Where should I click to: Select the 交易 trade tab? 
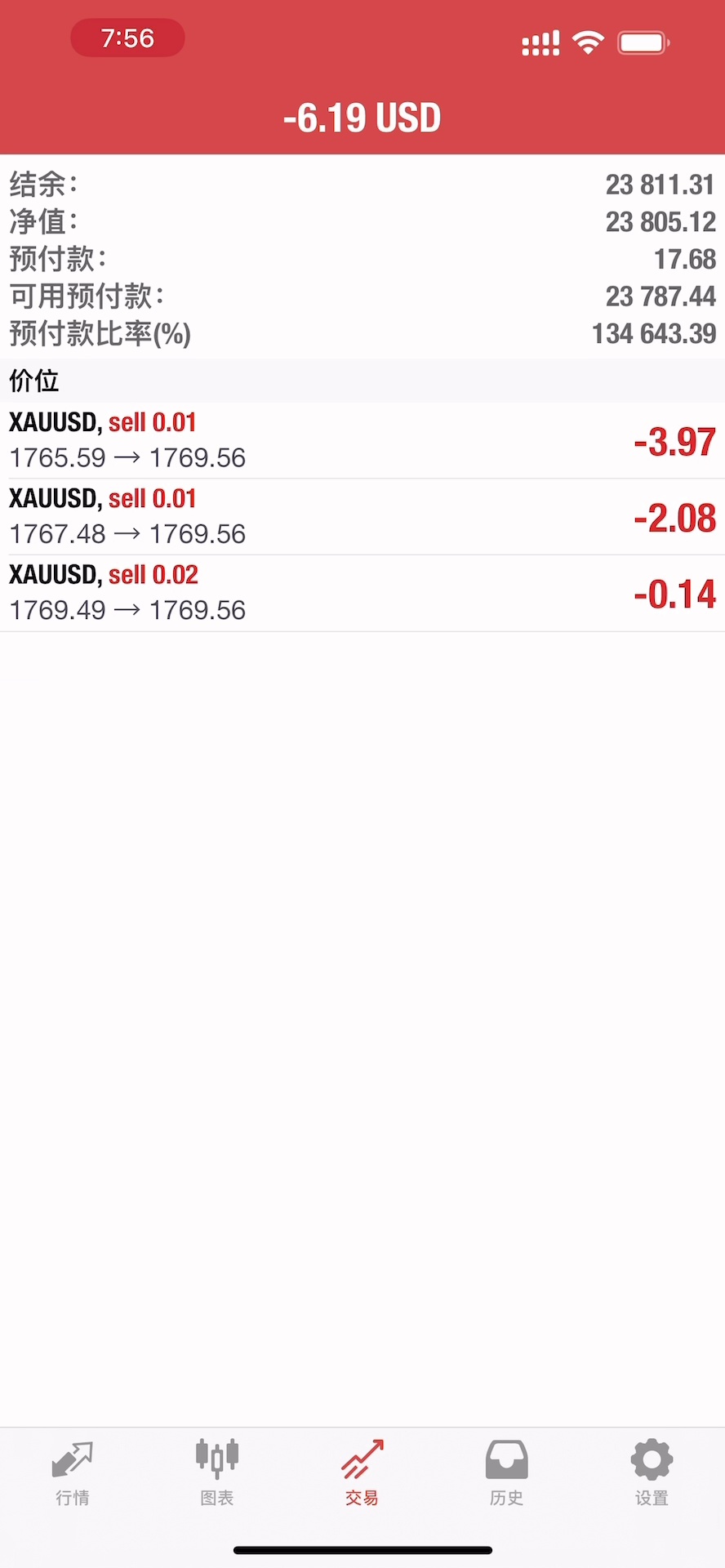[362, 1473]
